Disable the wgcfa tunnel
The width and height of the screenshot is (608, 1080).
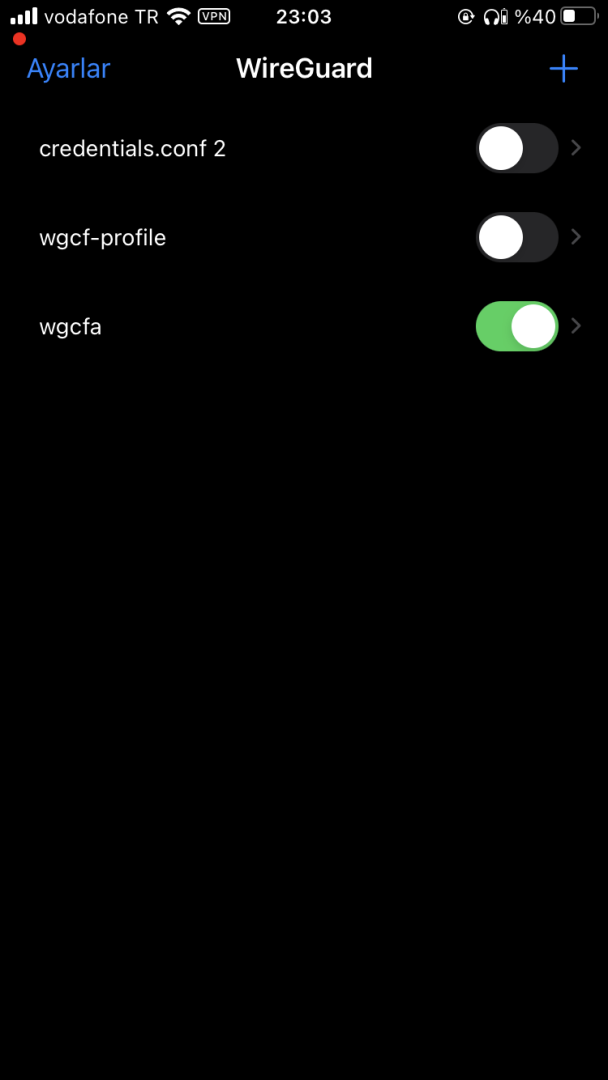[516, 327]
